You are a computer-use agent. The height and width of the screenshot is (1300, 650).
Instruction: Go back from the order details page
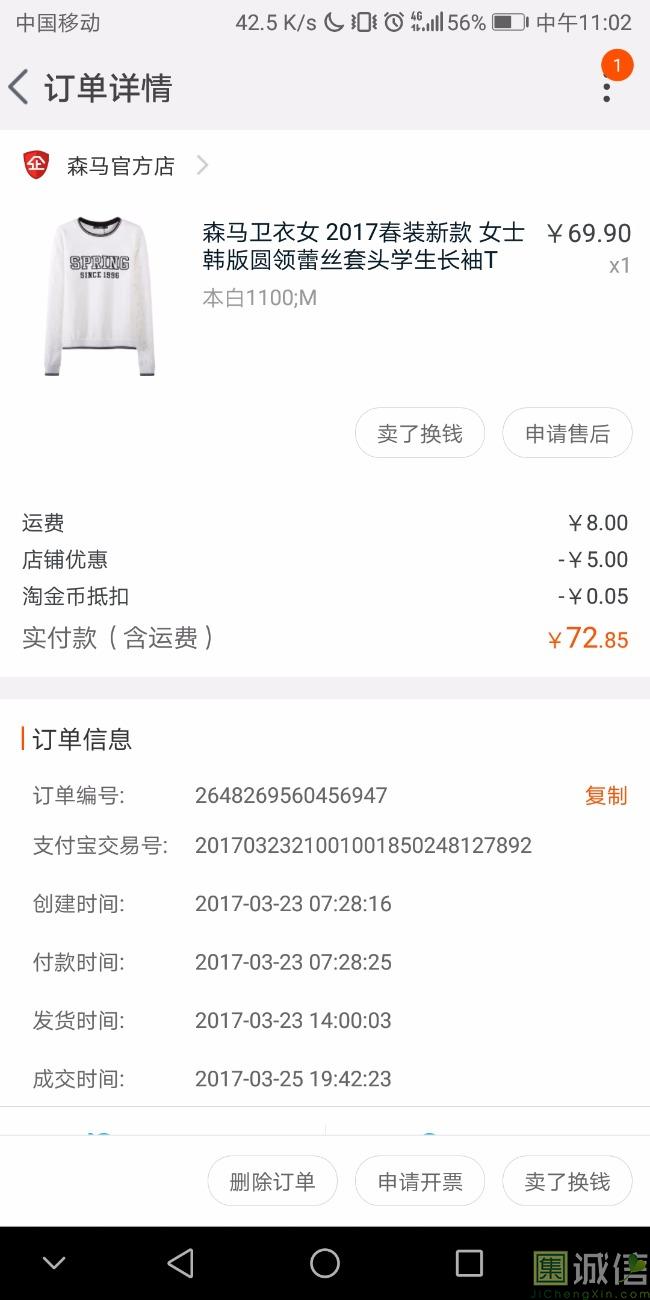coord(20,88)
